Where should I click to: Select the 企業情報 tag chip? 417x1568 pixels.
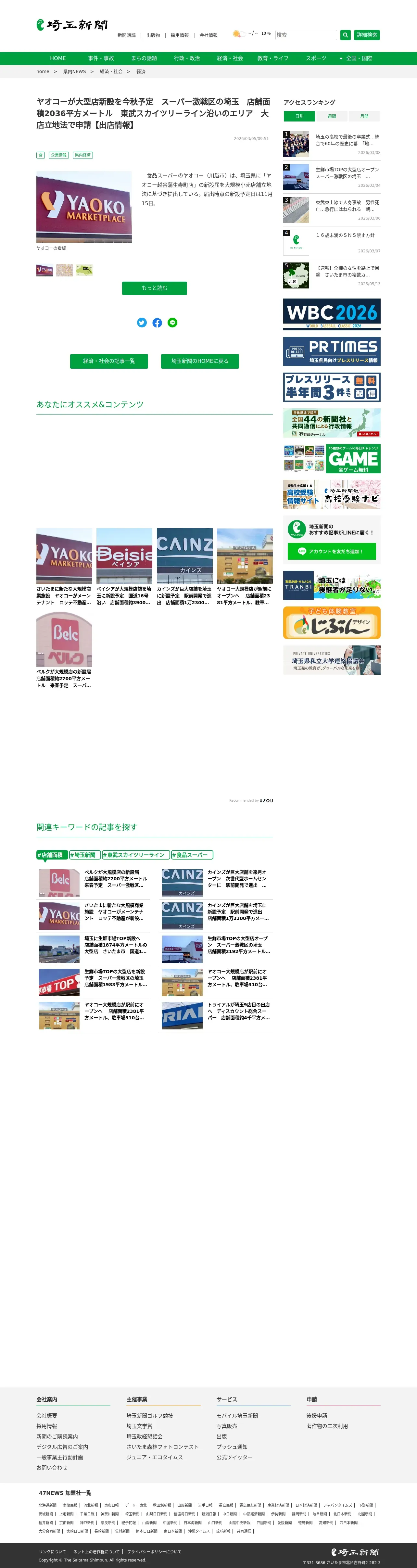pos(58,155)
